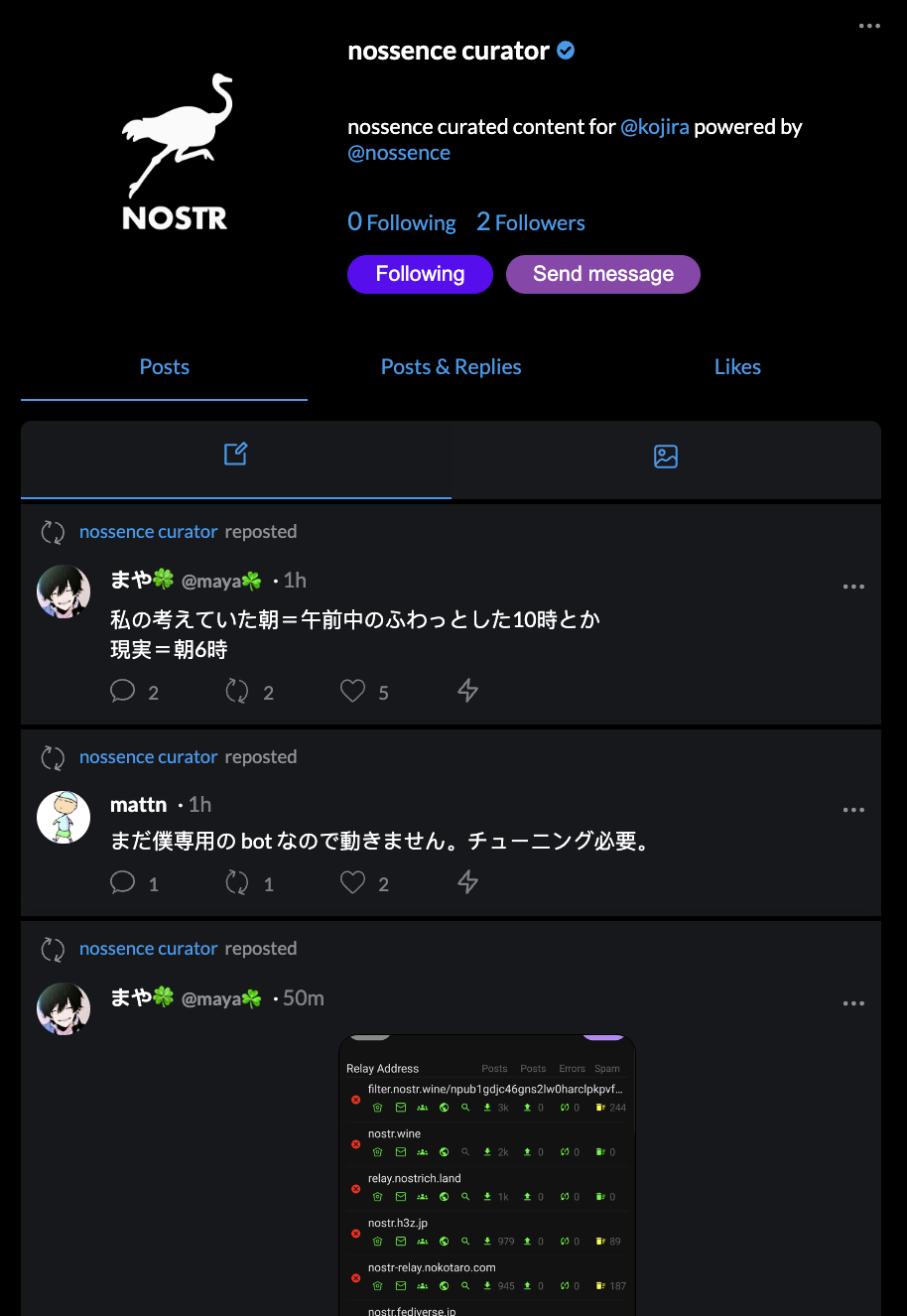907x1316 pixels.
Task: Open the 0 Following list
Action: 401,222
